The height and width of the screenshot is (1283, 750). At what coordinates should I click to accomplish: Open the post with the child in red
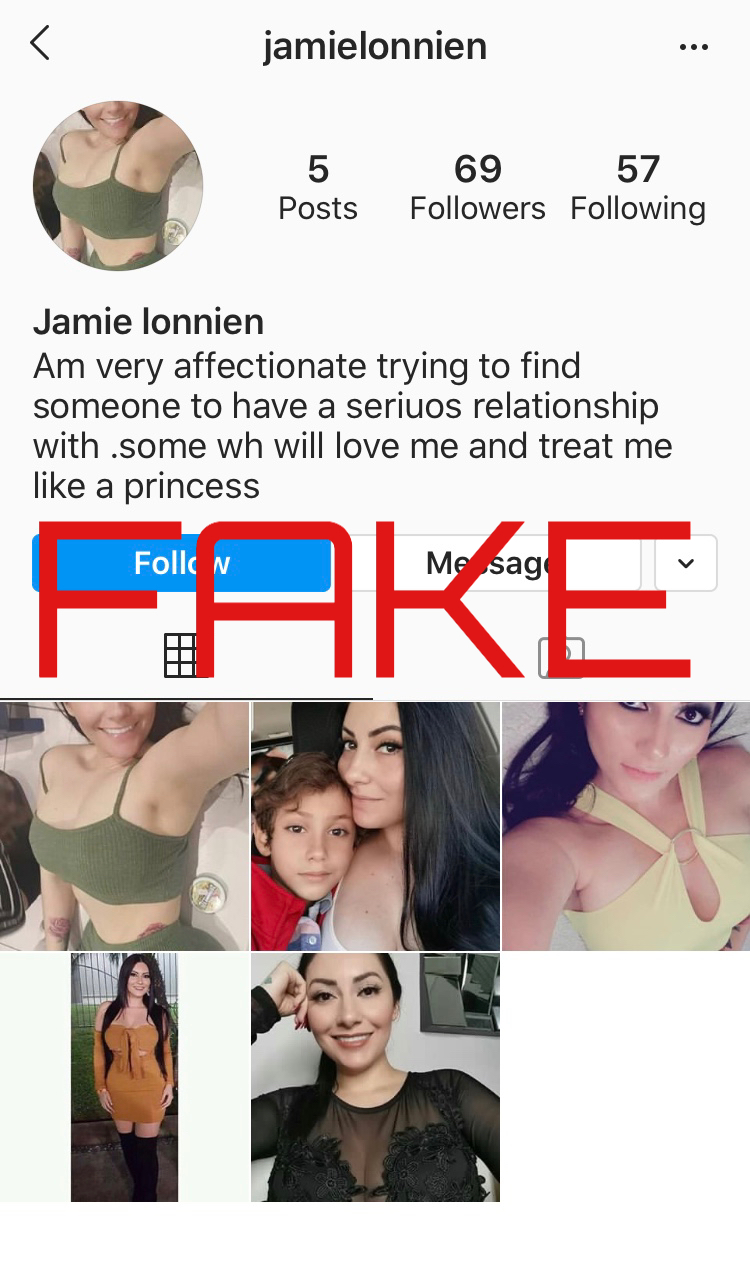tap(375, 826)
